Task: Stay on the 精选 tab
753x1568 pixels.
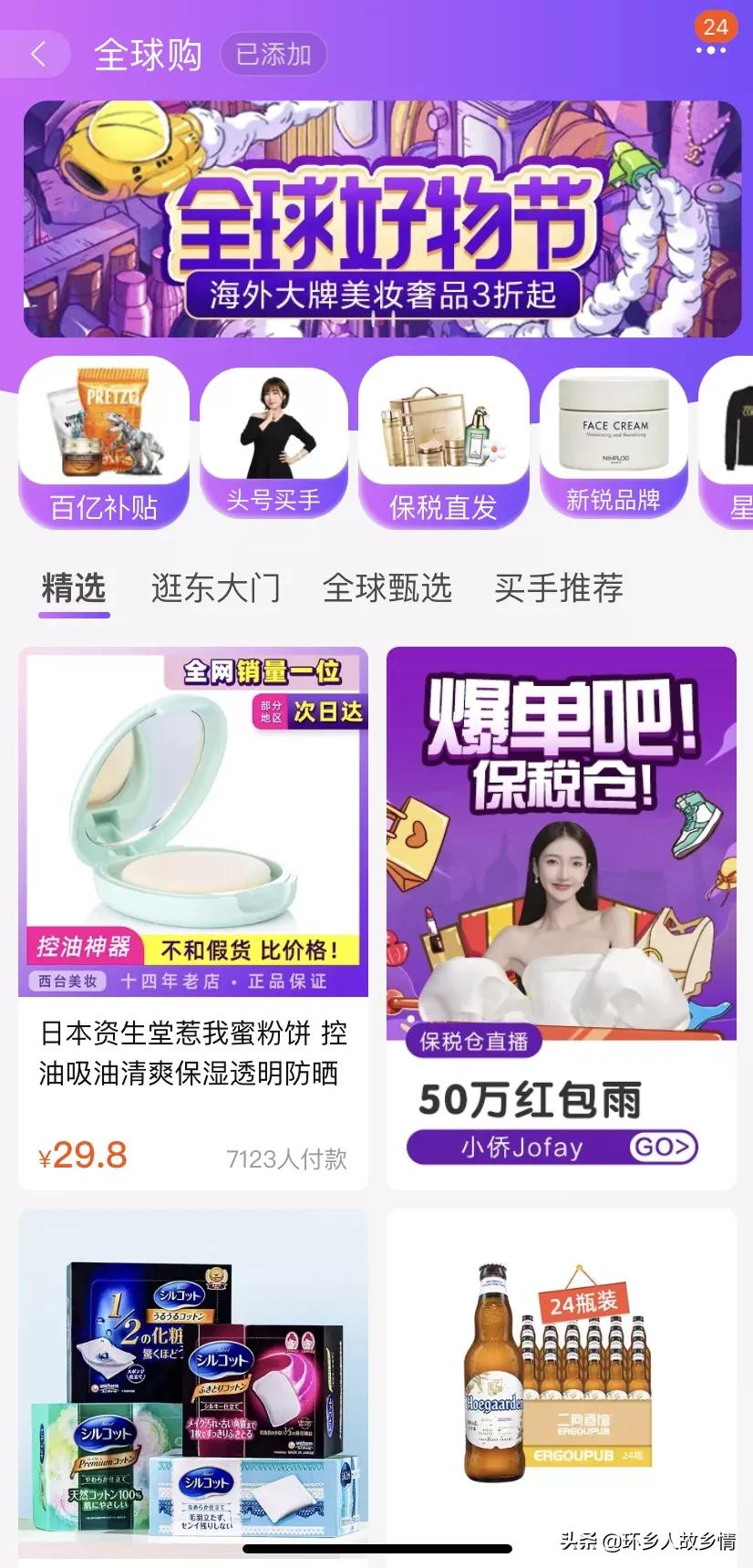Action: pos(74,590)
